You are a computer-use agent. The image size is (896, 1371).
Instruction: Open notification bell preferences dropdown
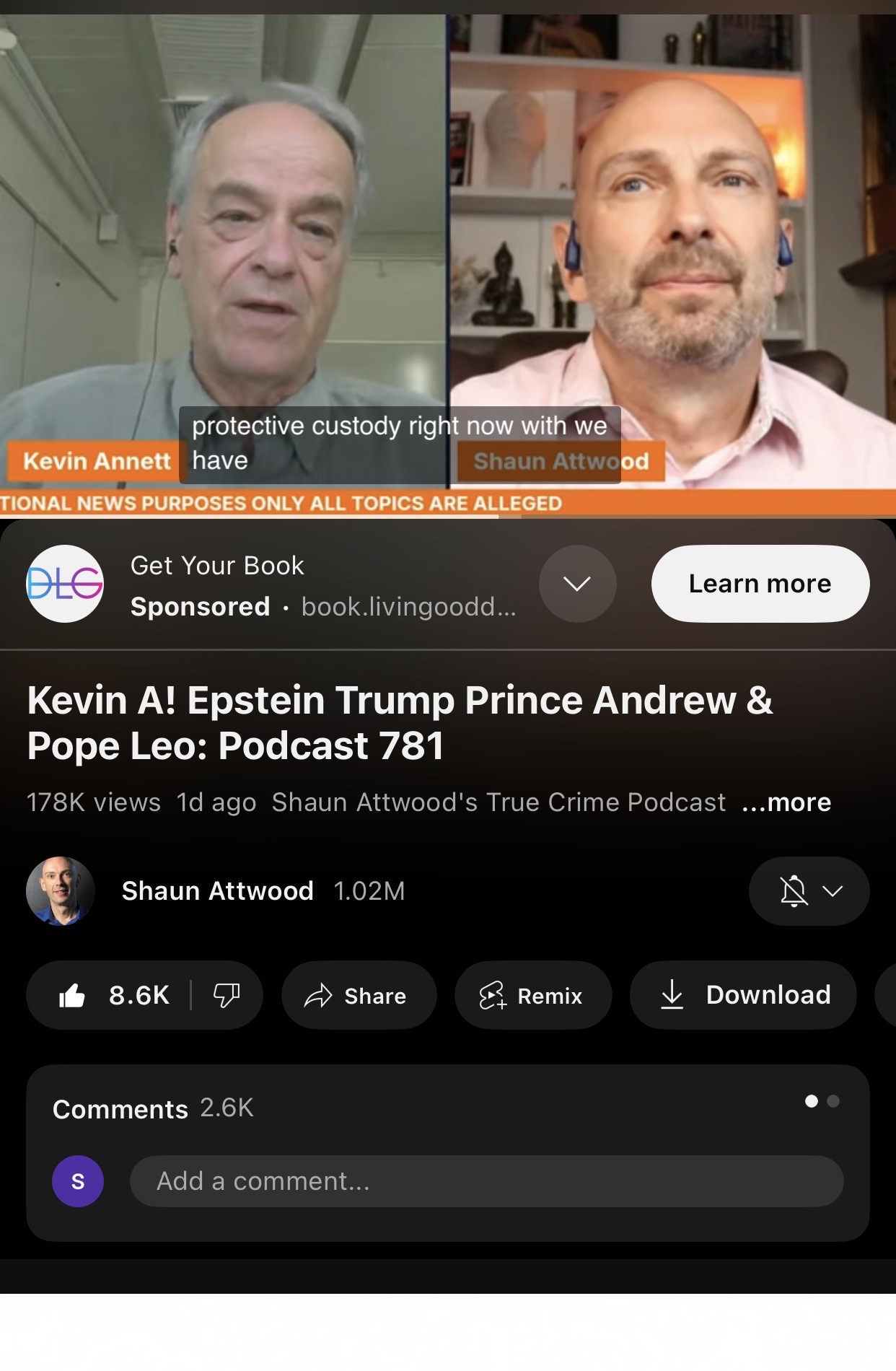coord(809,891)
